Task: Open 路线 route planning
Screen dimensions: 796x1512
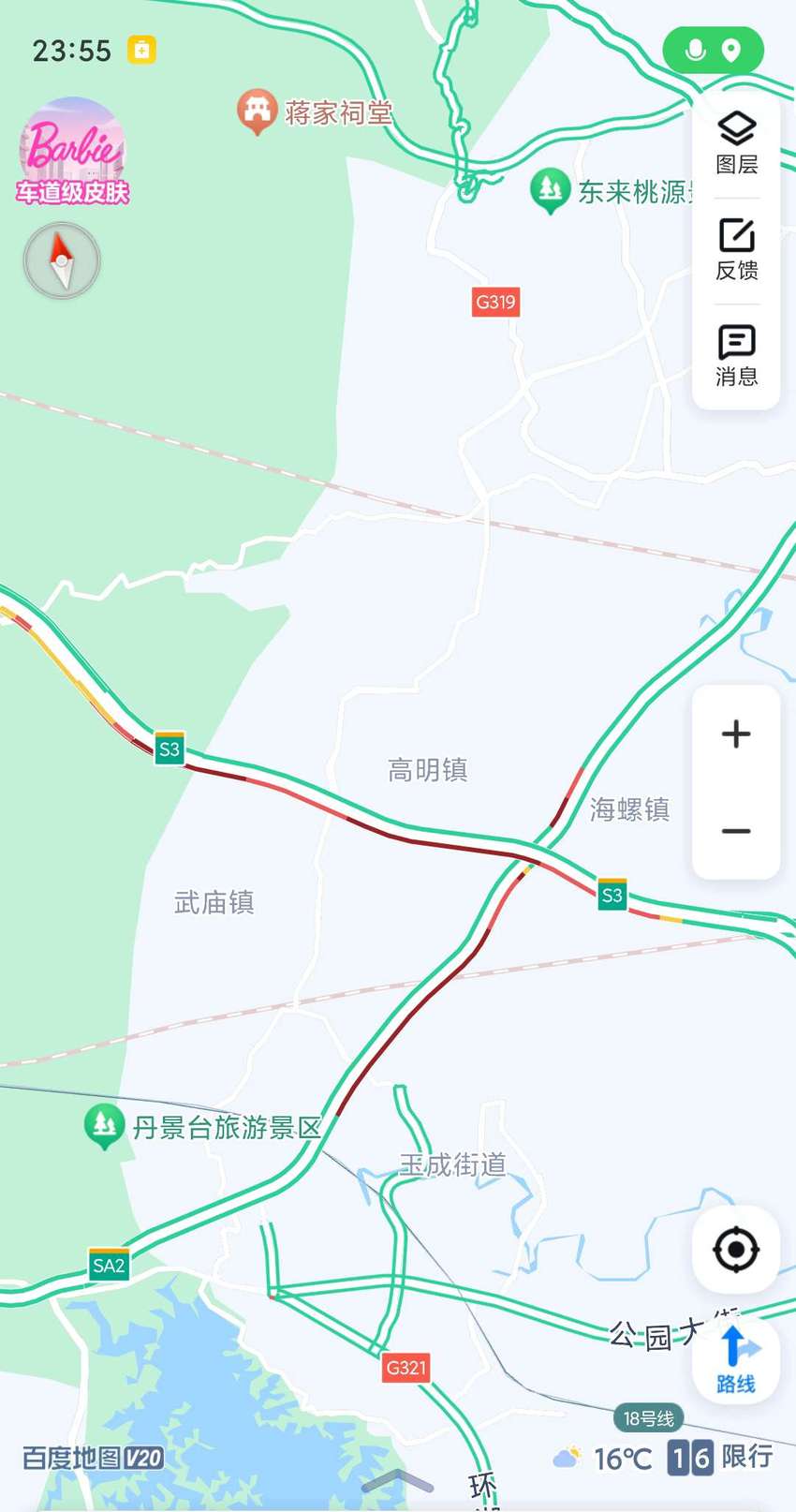Action: coord(736,1360)
